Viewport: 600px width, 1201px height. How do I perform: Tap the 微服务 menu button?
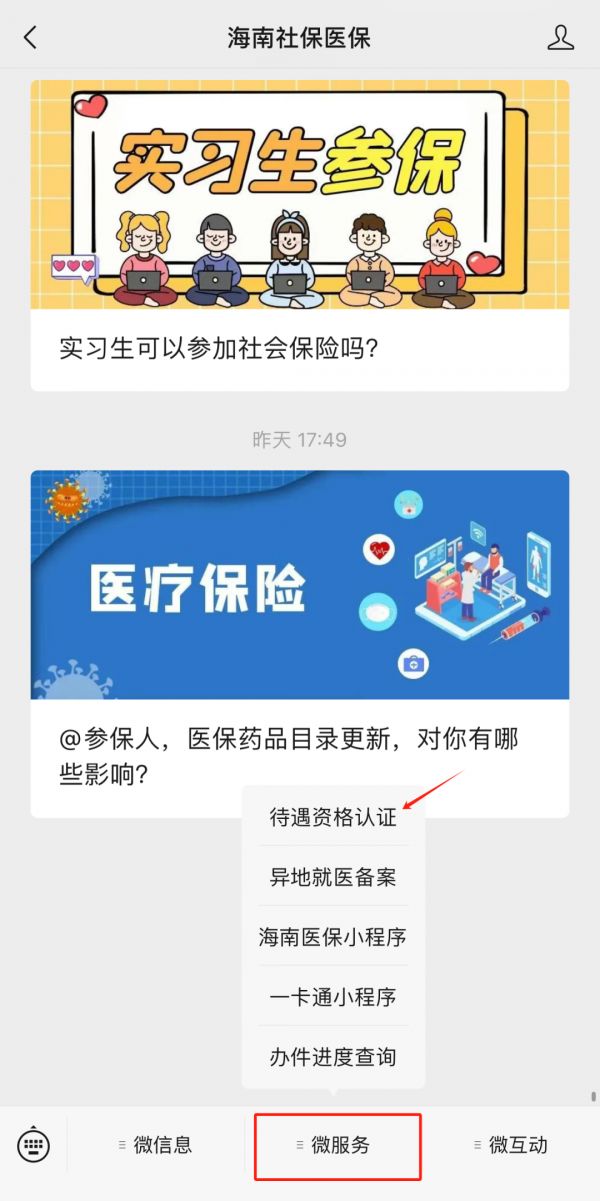(338, 1145)
